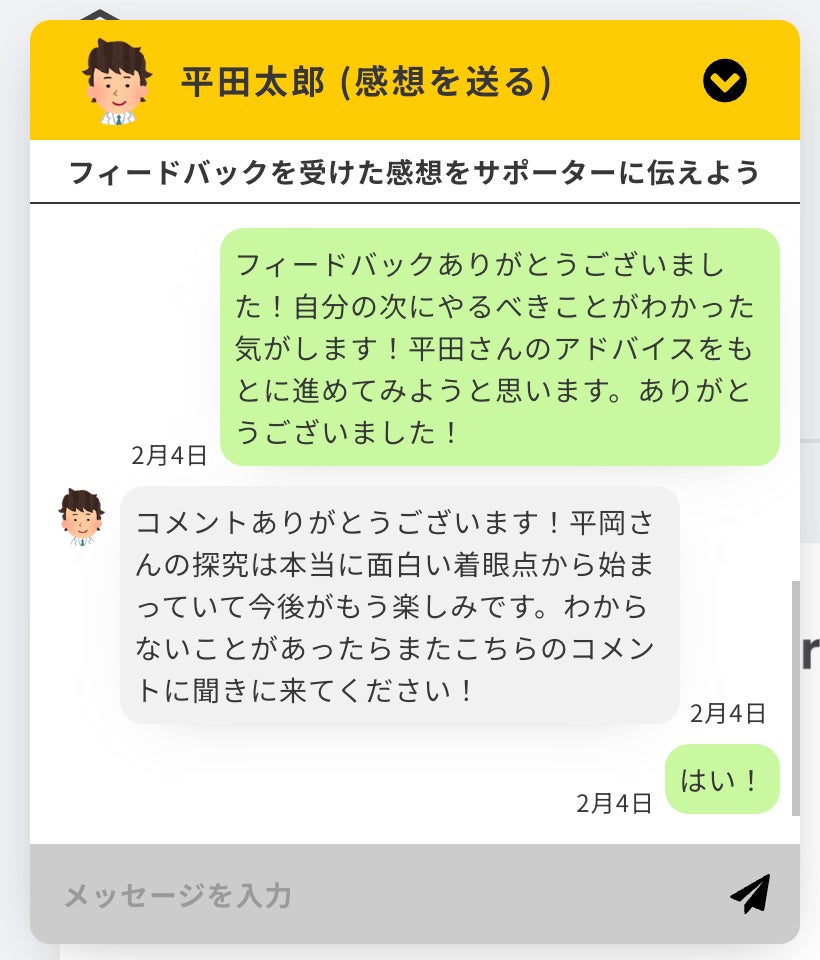820x960 pixels.
Task: Collapse the chat with the down chevron
Action: [x=725, y=81]
